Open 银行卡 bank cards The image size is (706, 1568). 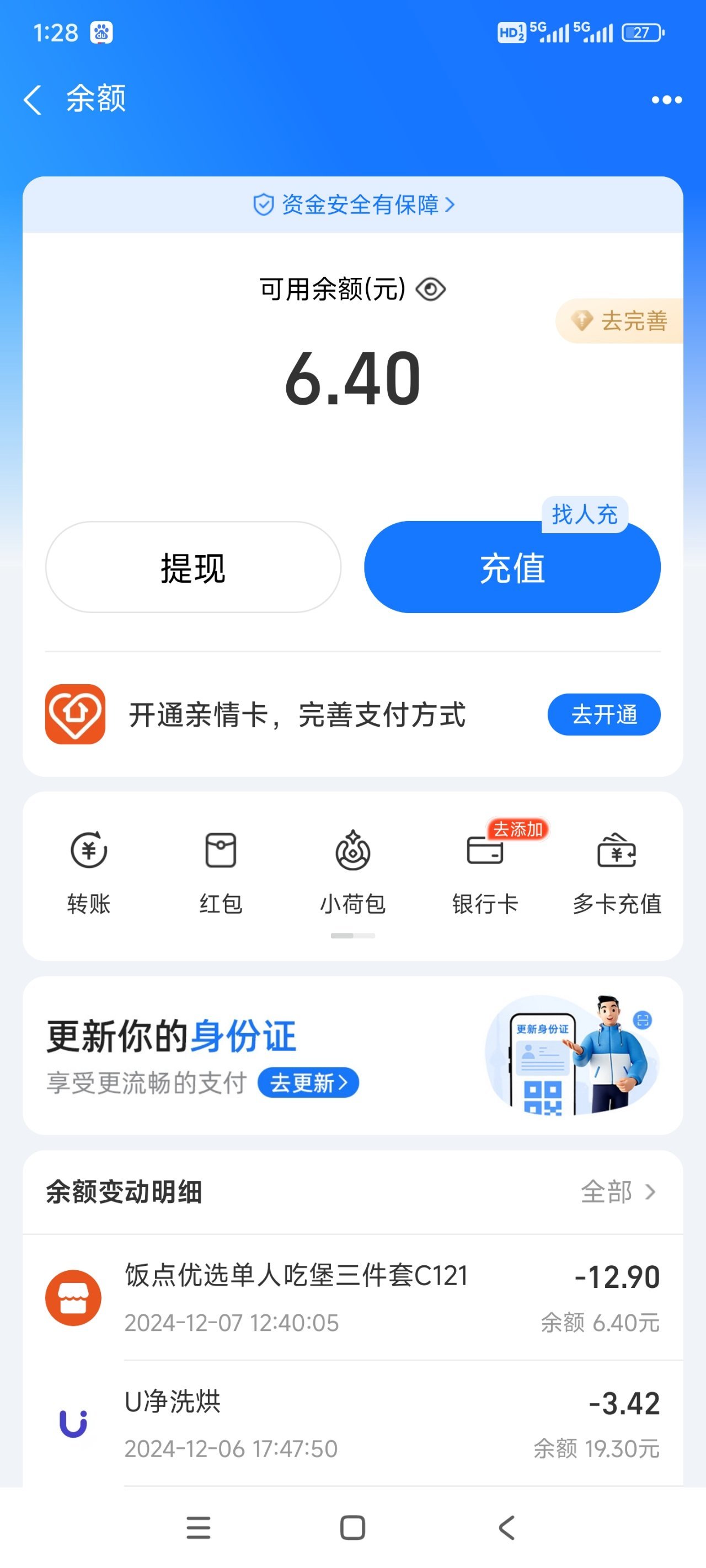(x=485, y=872)
